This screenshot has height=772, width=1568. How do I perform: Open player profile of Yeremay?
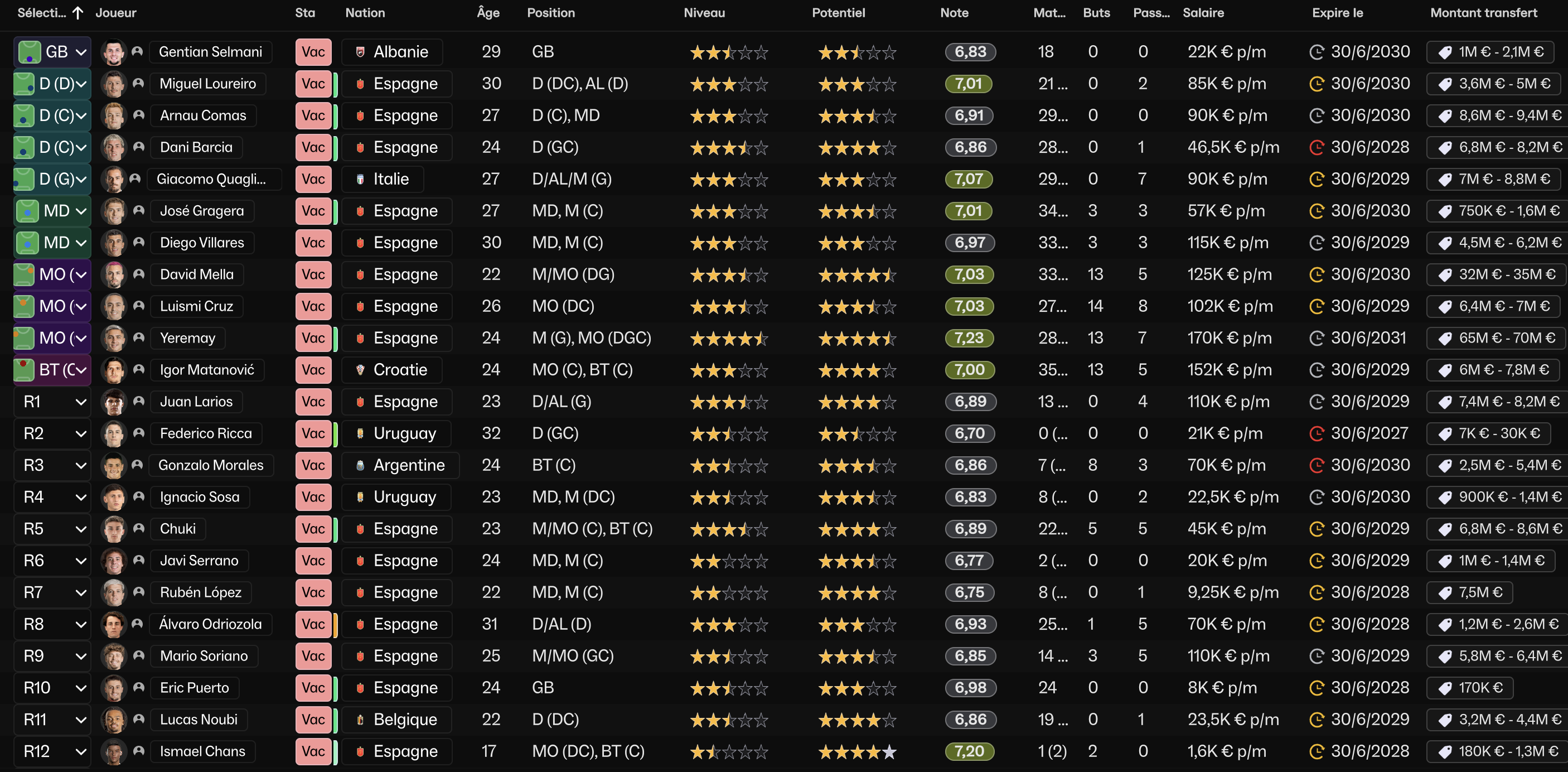tap(187, 338)
